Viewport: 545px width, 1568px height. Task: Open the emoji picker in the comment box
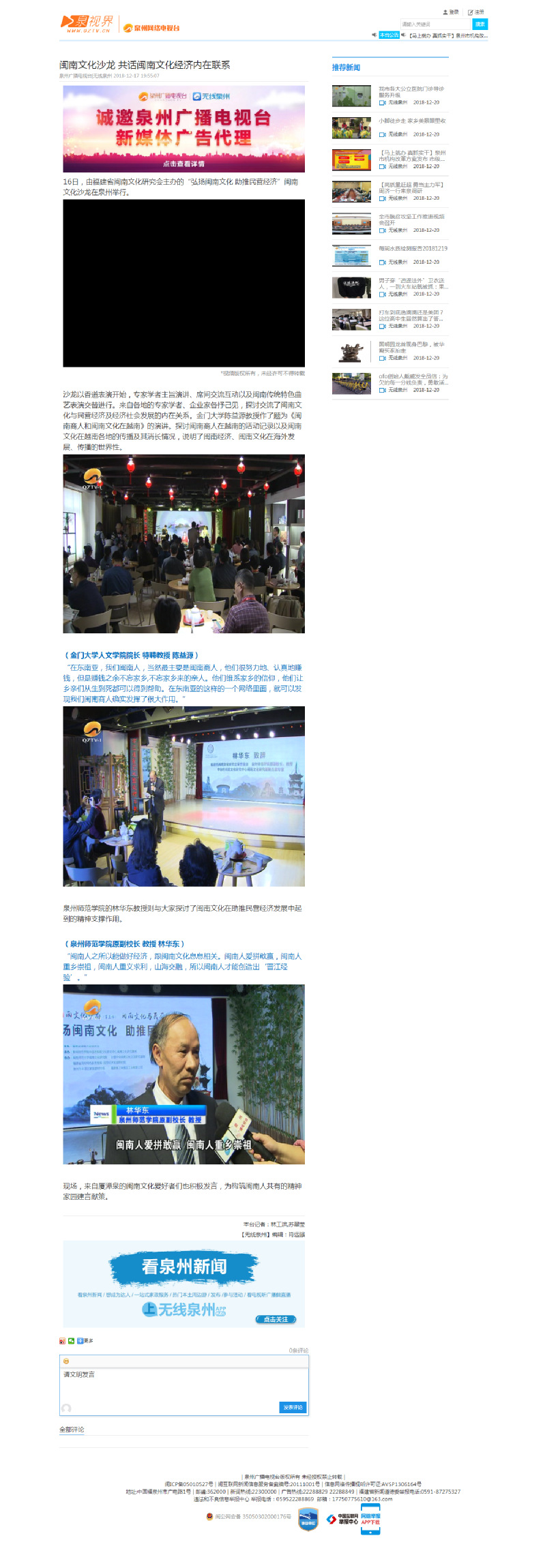click(x=65, y=1361)
